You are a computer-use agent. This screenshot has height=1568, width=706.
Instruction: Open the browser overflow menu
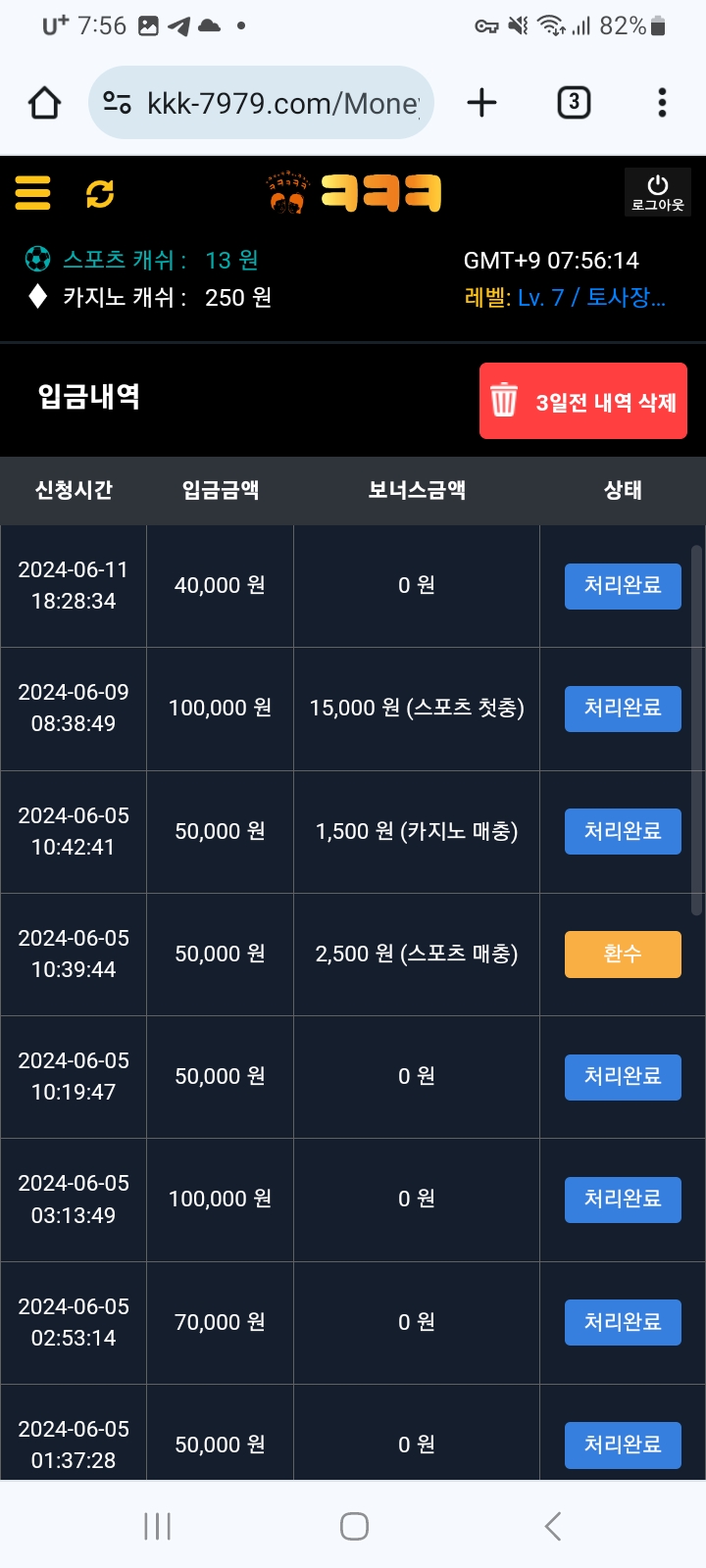(x=663, y=103)
